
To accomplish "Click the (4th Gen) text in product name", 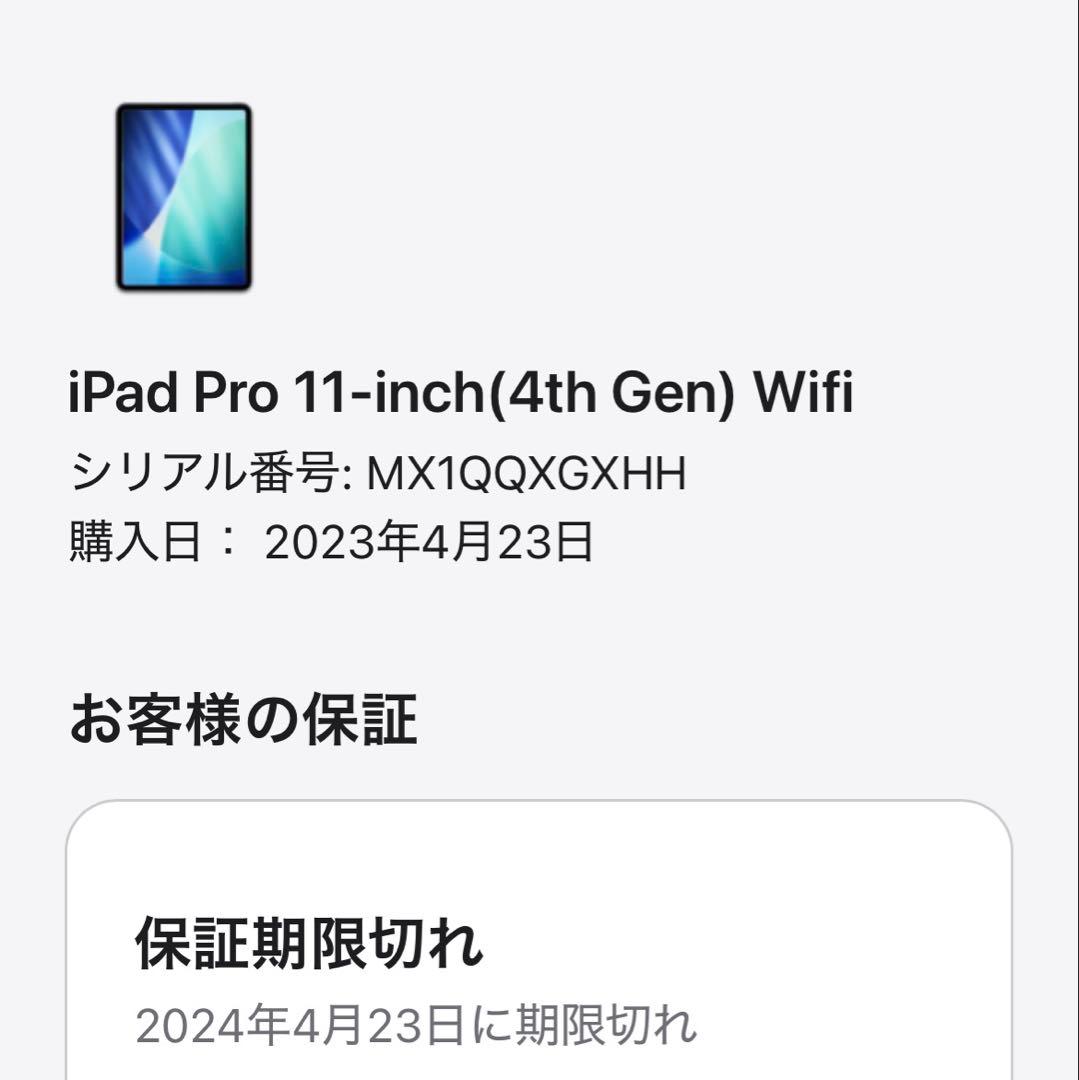I will (x=610, y=390).
